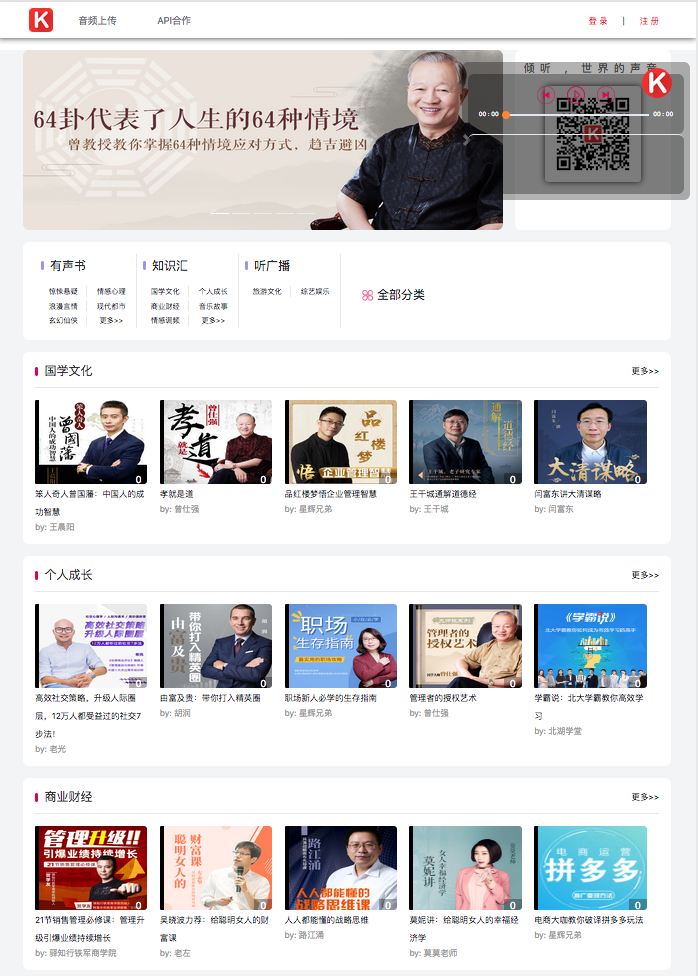
Task: View more in 国学文化
Action: (644, 371)
